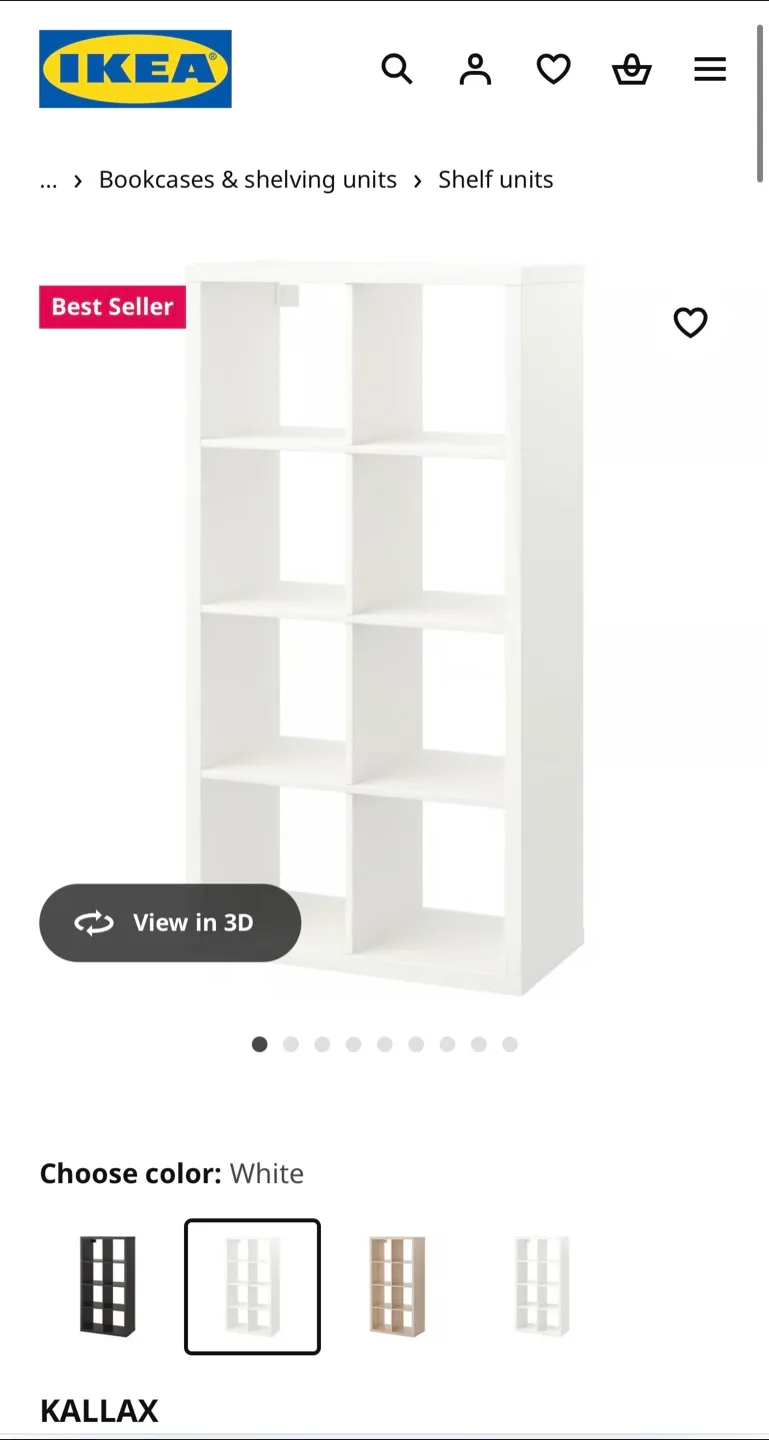The height and width of the screenshot is (1440, 769).
Task: Open the hamburger navigation menu
Action: (710, 69)
